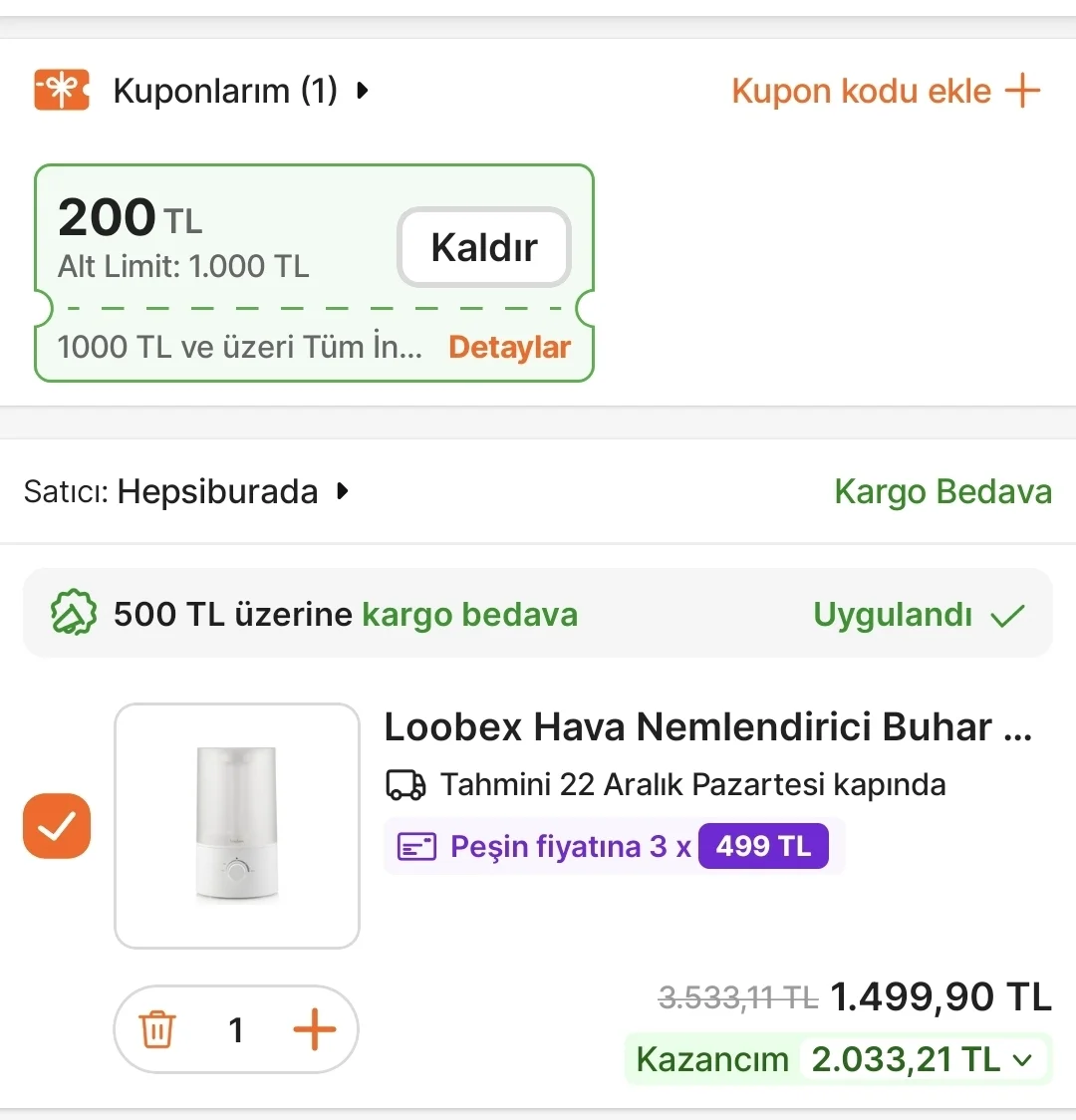Viewport: 1076px width, 1120px height.
Task: Open Peşin fiyatına 3 x 499 TL installment info
Action: point(614,846)
